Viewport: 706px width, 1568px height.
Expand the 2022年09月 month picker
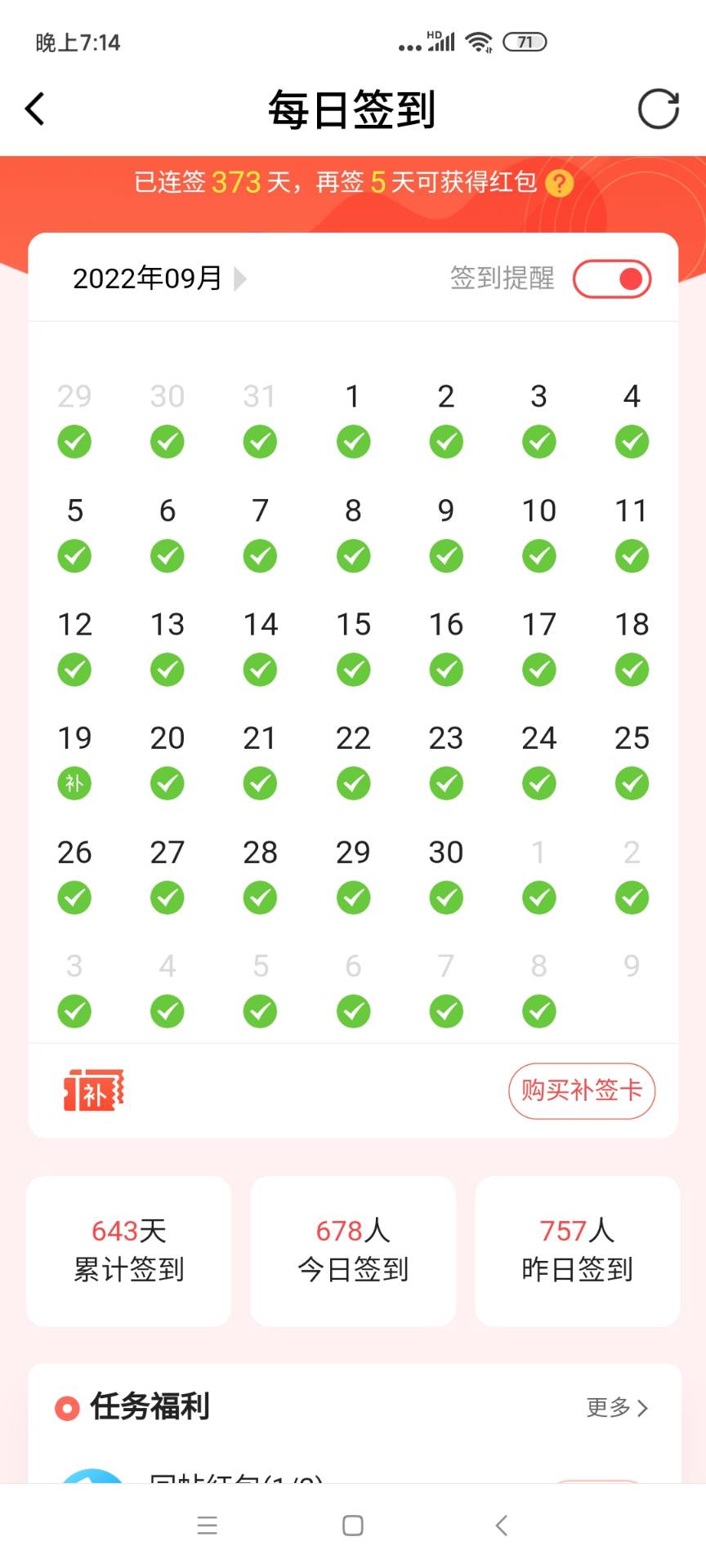(x=159, y=278)
